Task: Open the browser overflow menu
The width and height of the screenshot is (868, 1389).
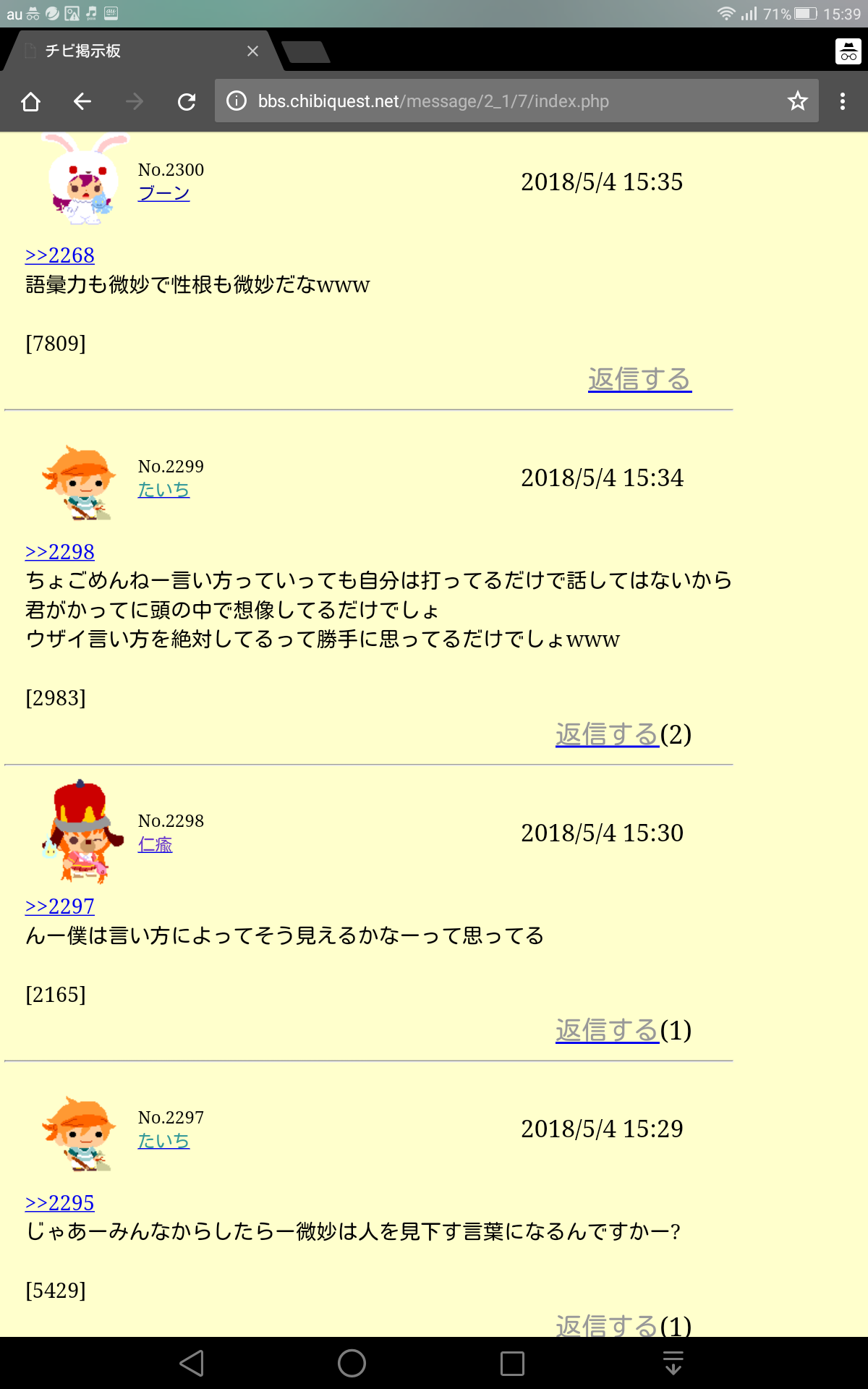Action: point(842,101)
